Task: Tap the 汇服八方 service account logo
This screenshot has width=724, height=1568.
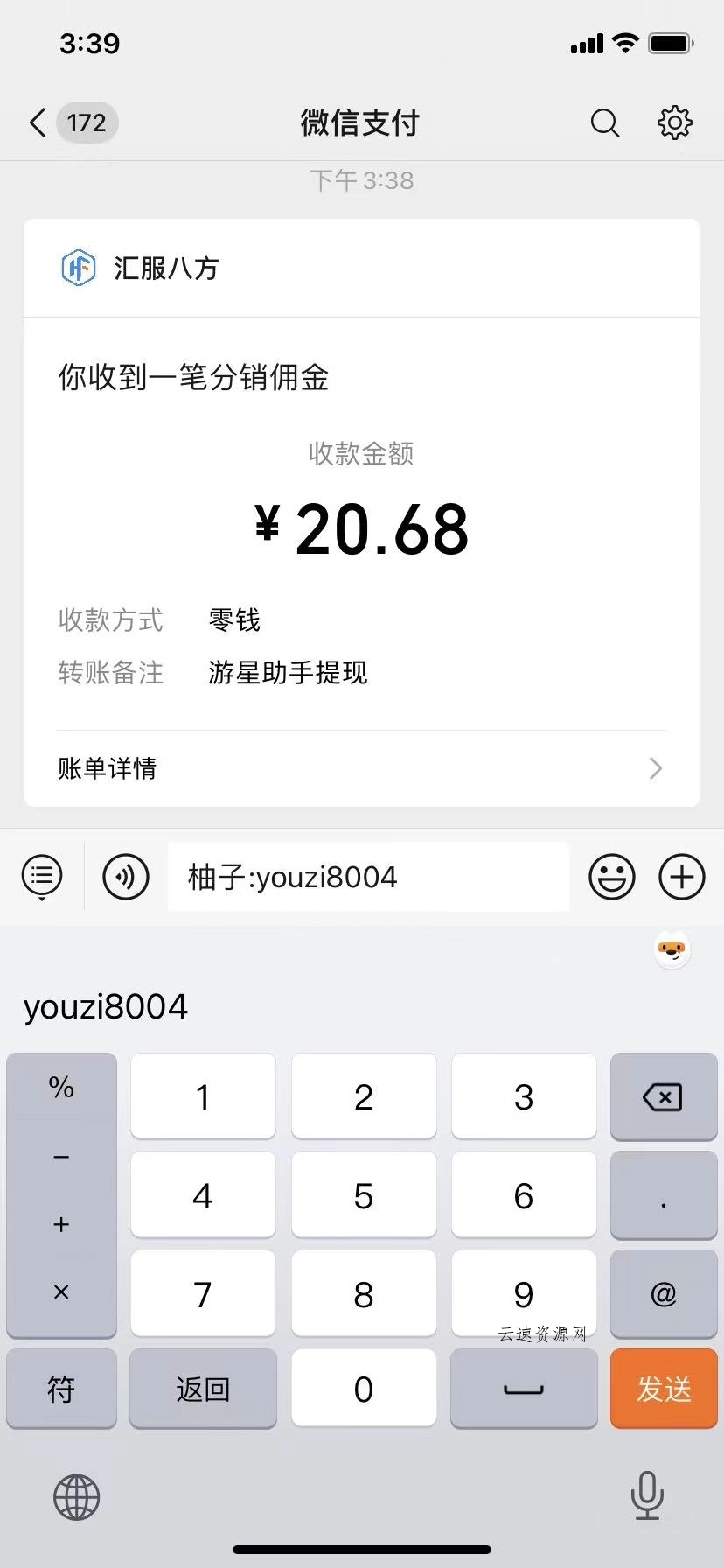Action: click(x=78, y=269)
